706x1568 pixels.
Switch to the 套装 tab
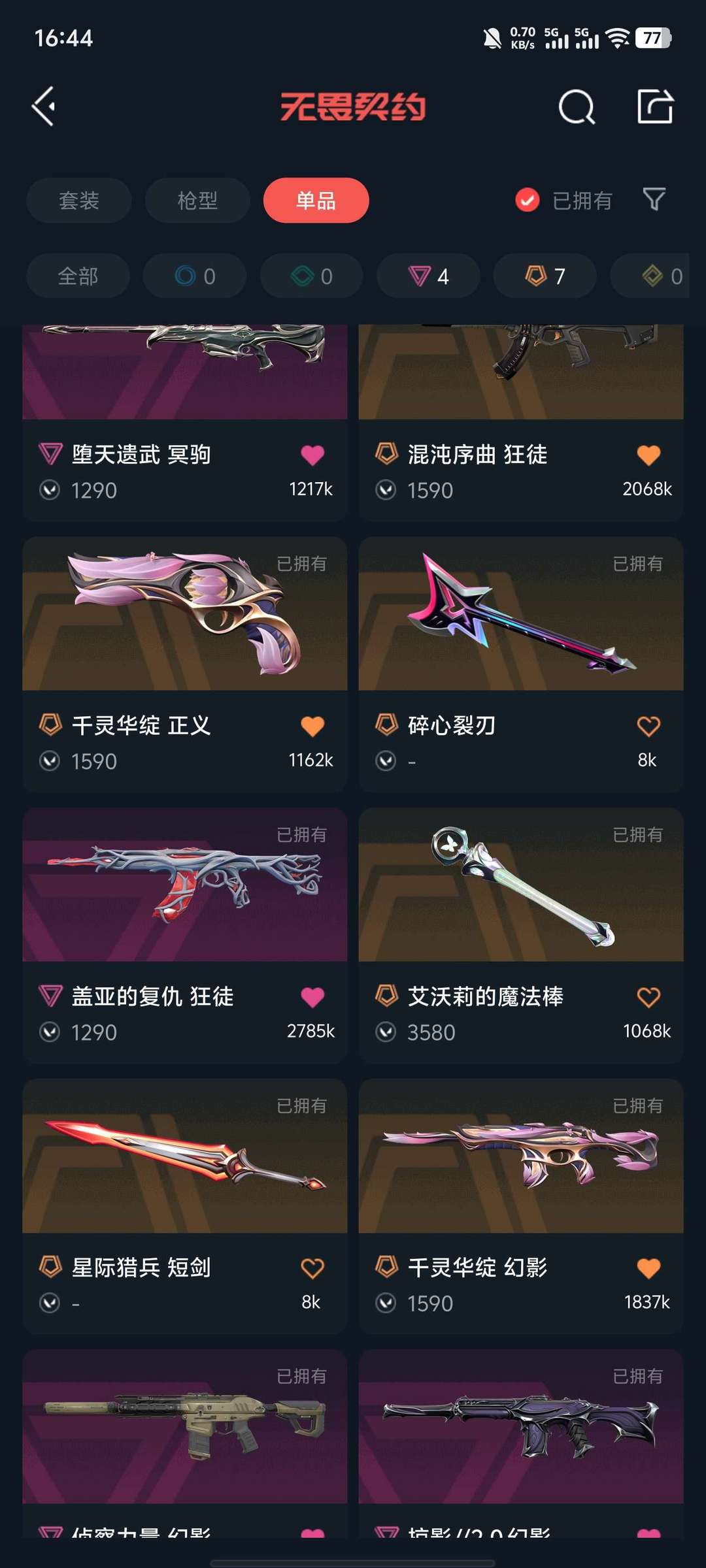coord(79,200)
